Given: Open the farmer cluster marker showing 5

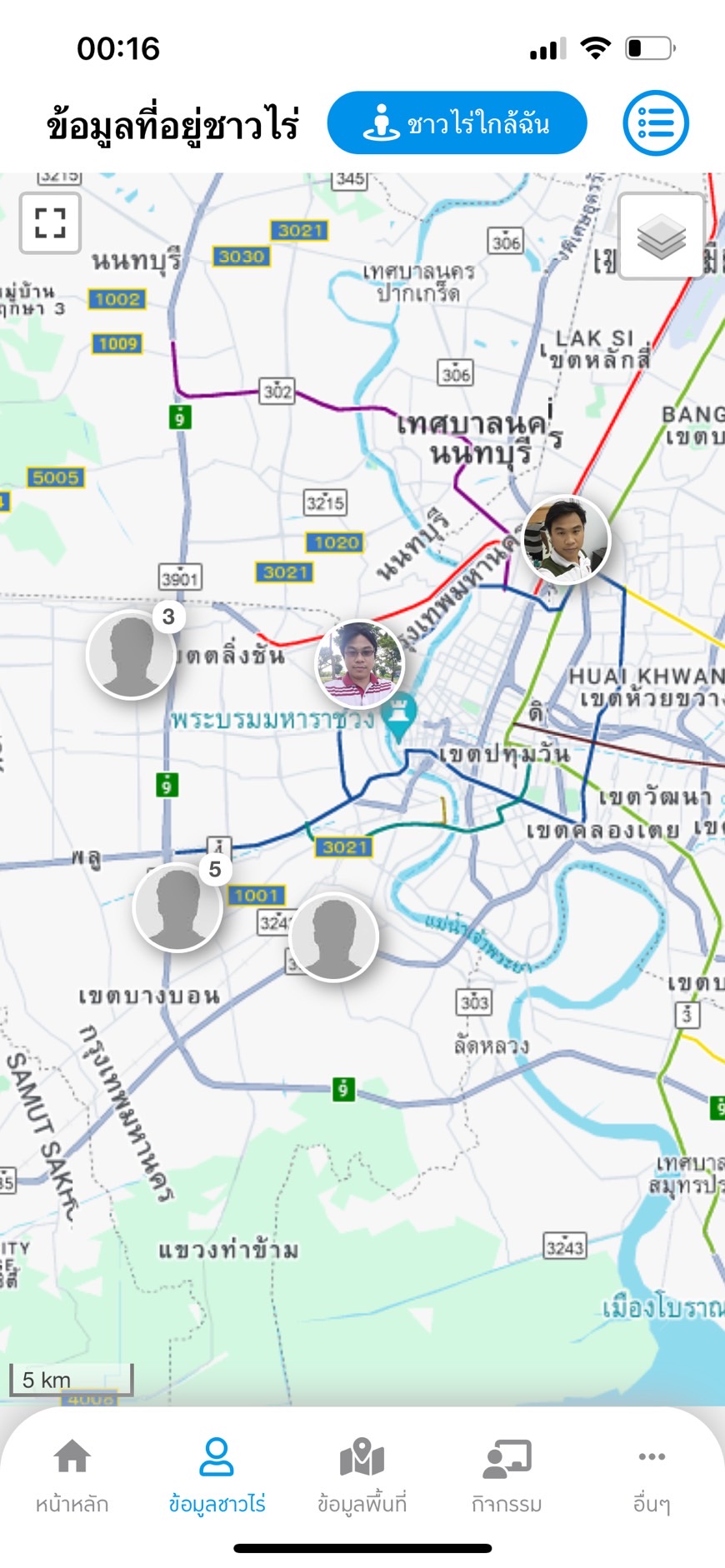Looking at the screenshot, I should pos(177,907).
